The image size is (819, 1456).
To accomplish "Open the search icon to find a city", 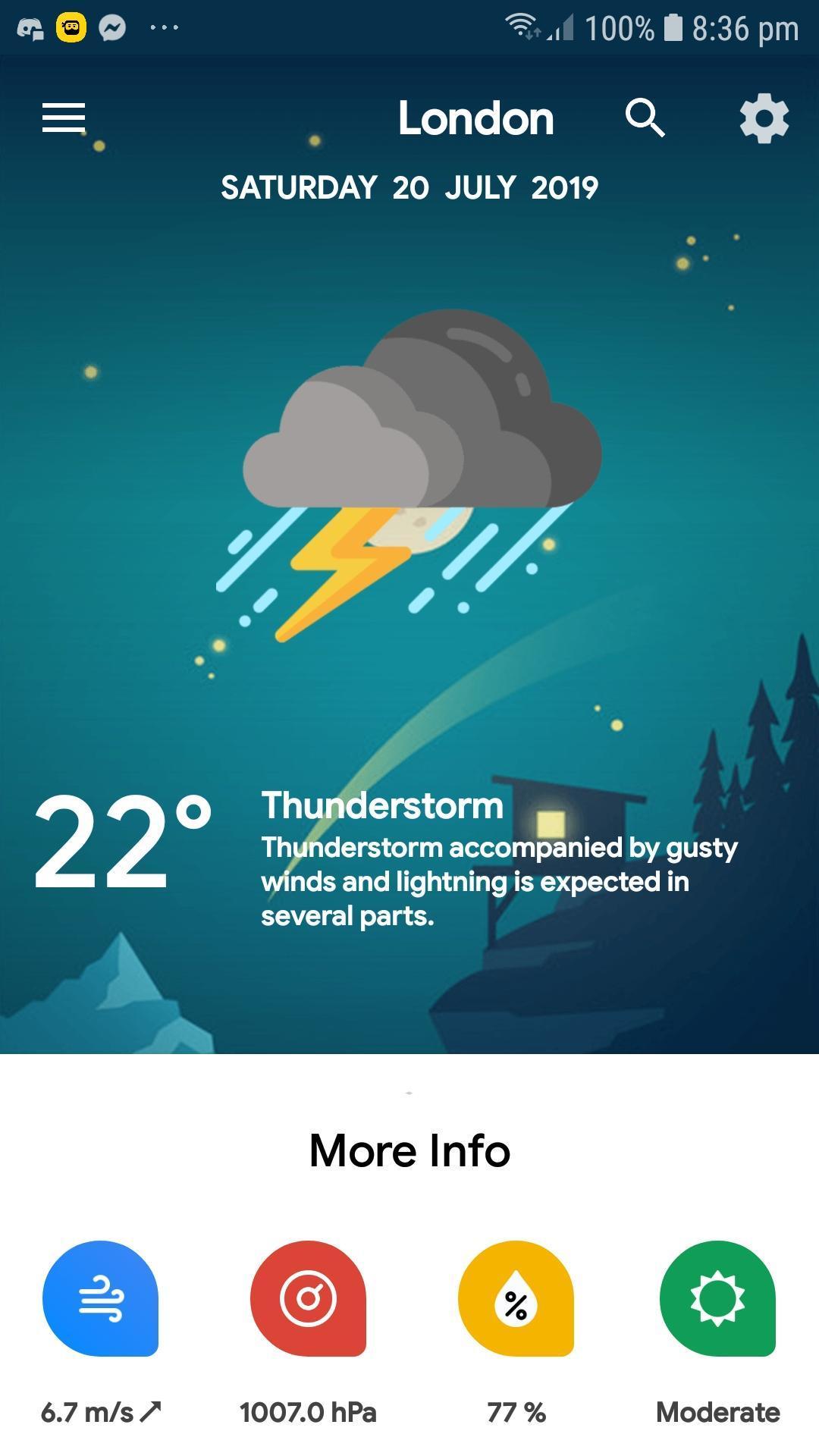I will [646, 118].
